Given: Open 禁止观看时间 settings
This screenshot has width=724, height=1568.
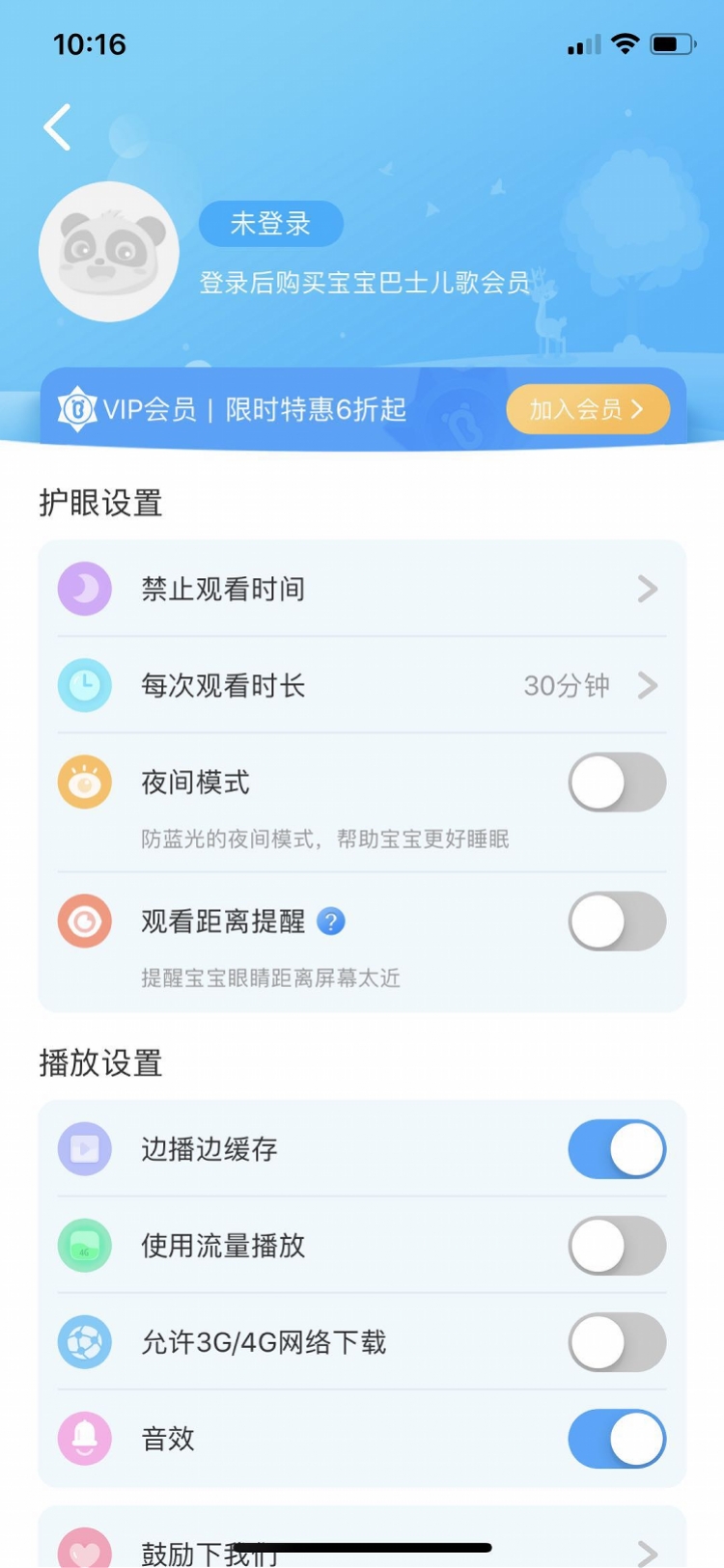Looking at the screenshot, I should (x=362, y=589).
